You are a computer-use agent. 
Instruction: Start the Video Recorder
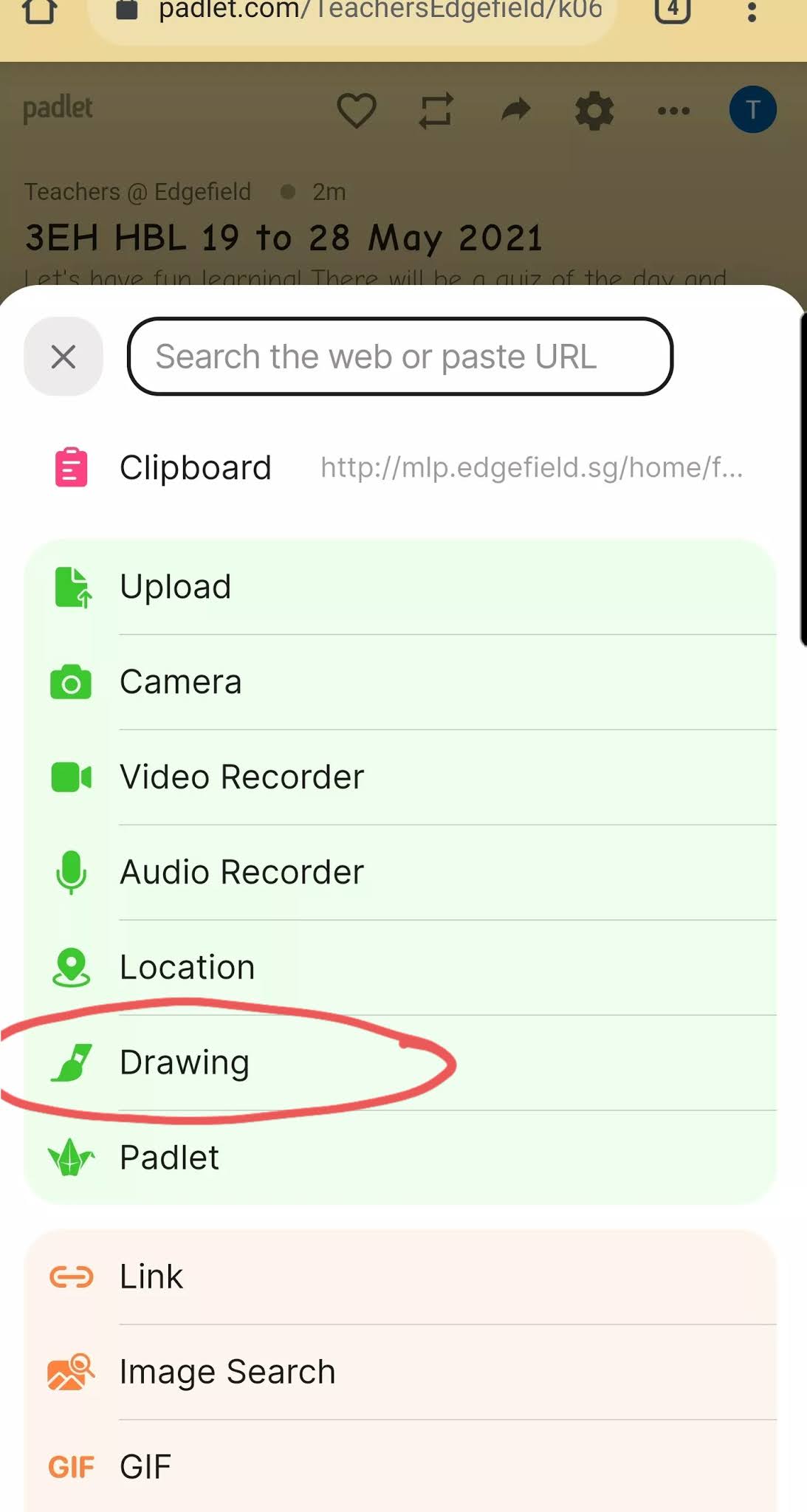point(400,777)
